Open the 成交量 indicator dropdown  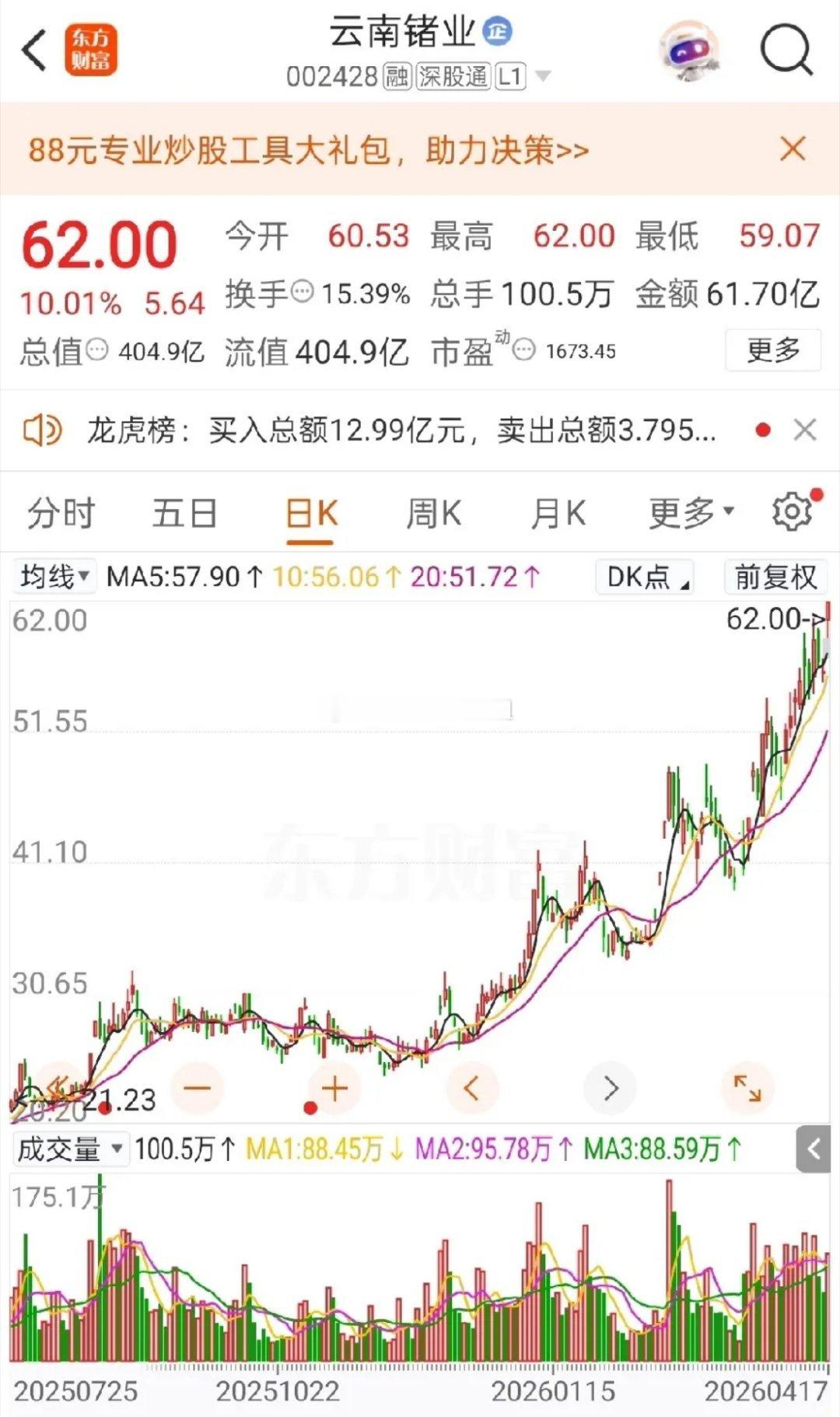tap(68, 1147)
